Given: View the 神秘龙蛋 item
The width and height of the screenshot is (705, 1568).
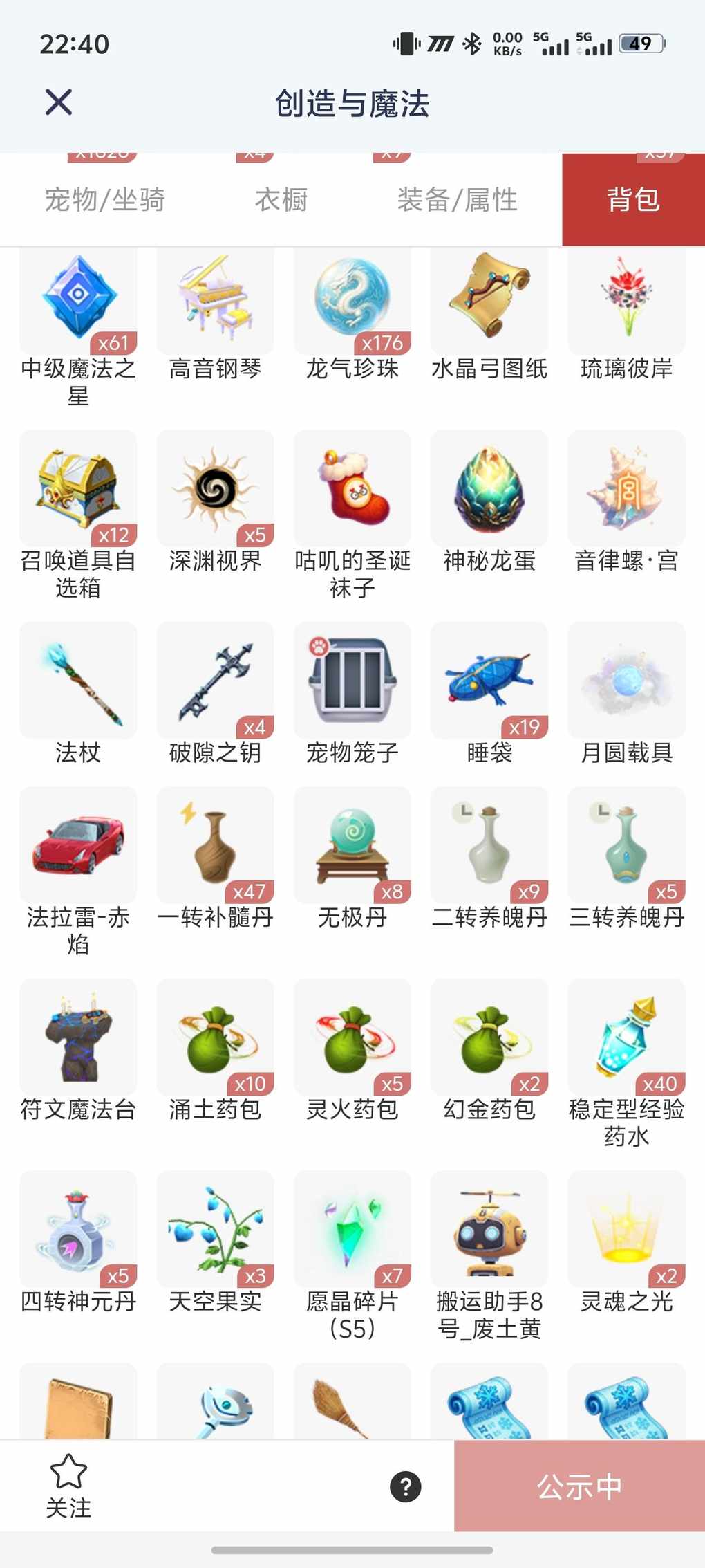Looking at the screenshot, I should (489, 488).
